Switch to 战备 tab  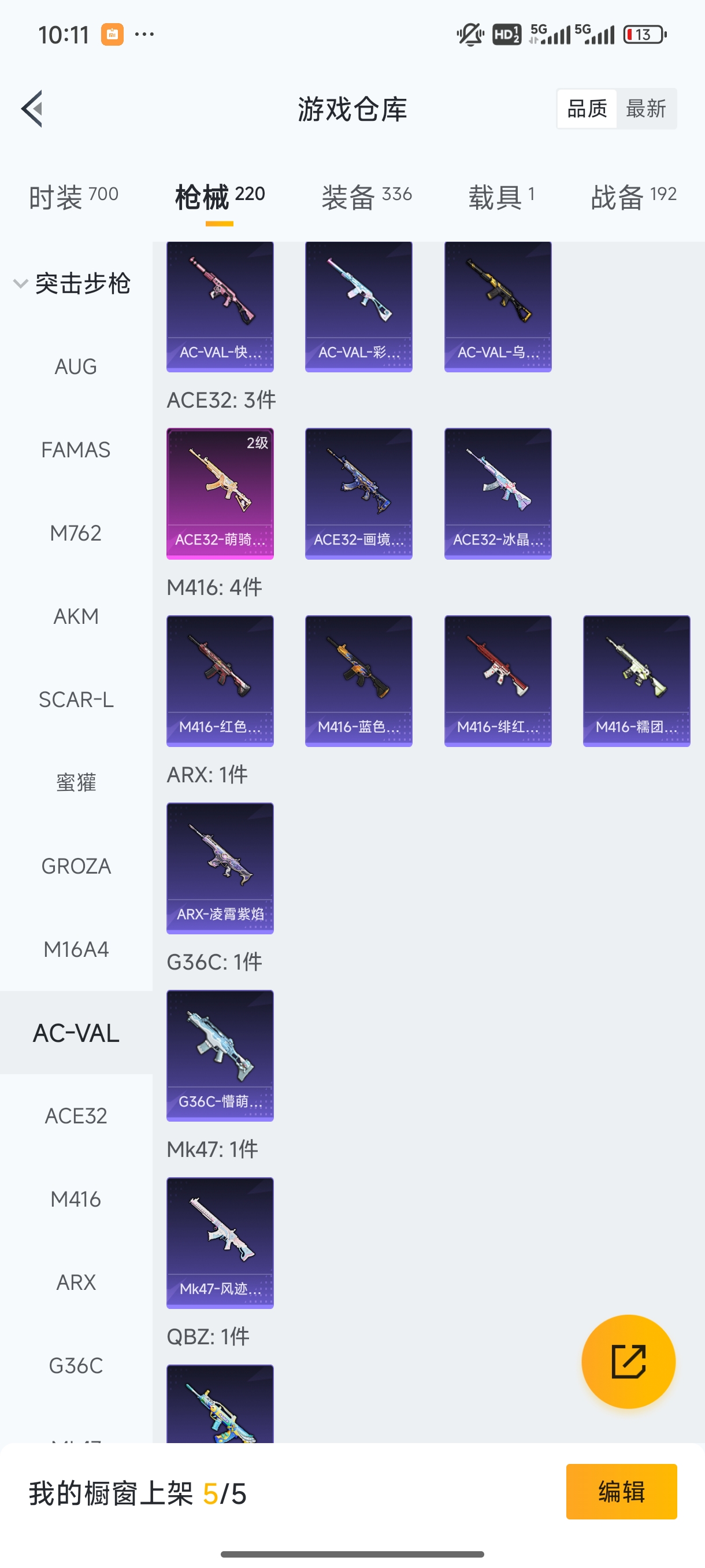(633, 197)
